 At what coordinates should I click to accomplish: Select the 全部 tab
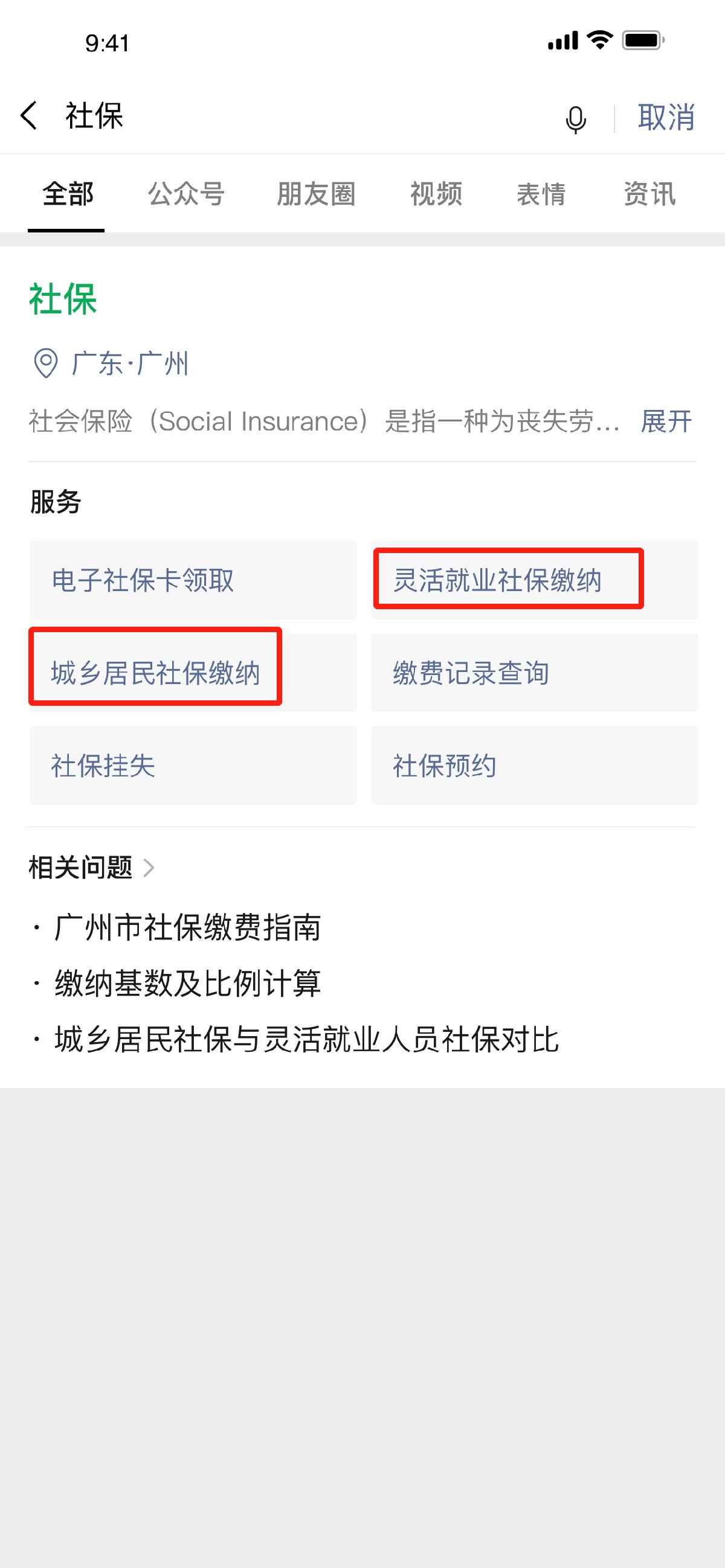pyautogui.click(x=68, y=194)
